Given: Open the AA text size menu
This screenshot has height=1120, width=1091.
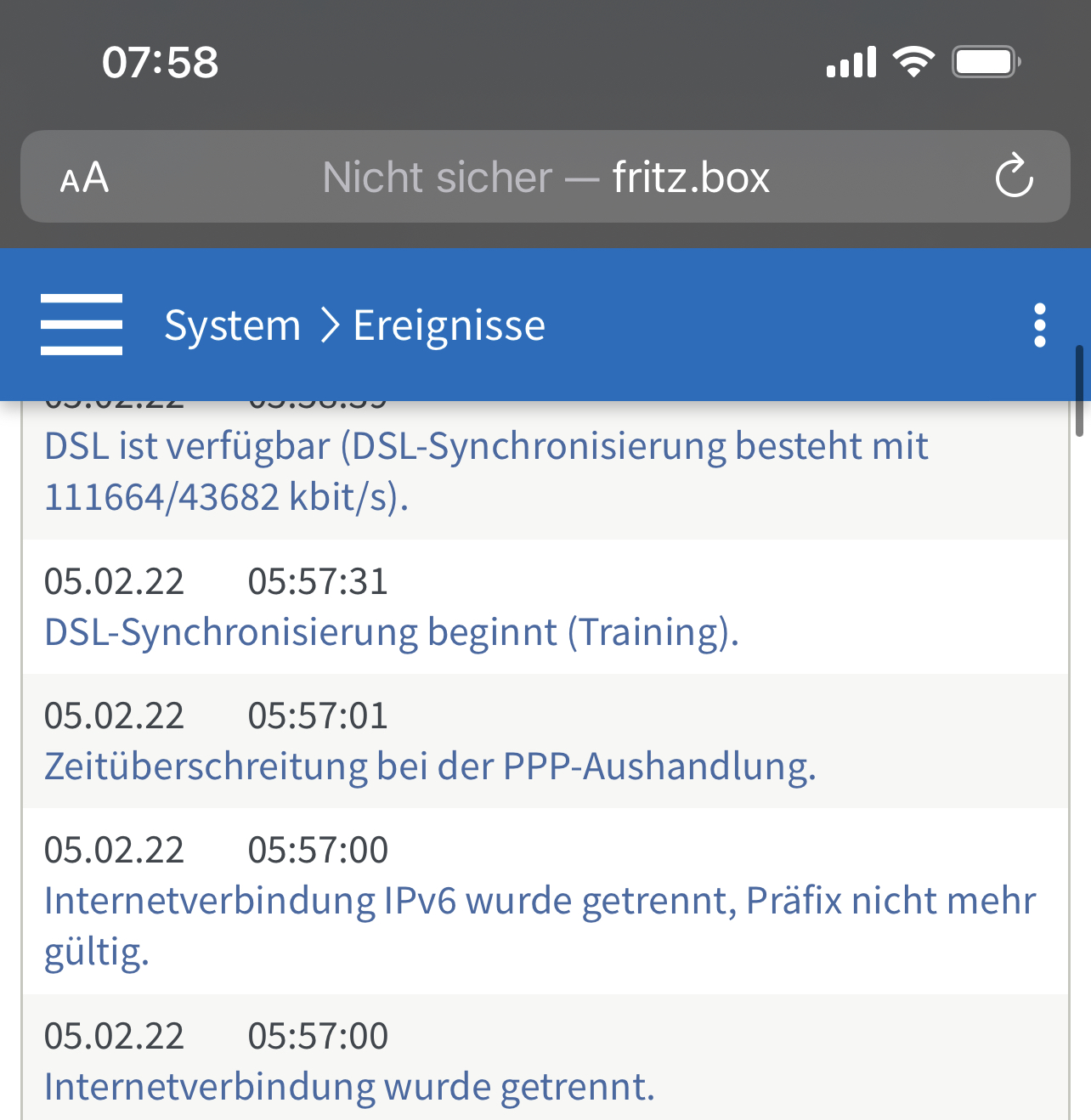Looking at the screenshot, I should 84,178.
